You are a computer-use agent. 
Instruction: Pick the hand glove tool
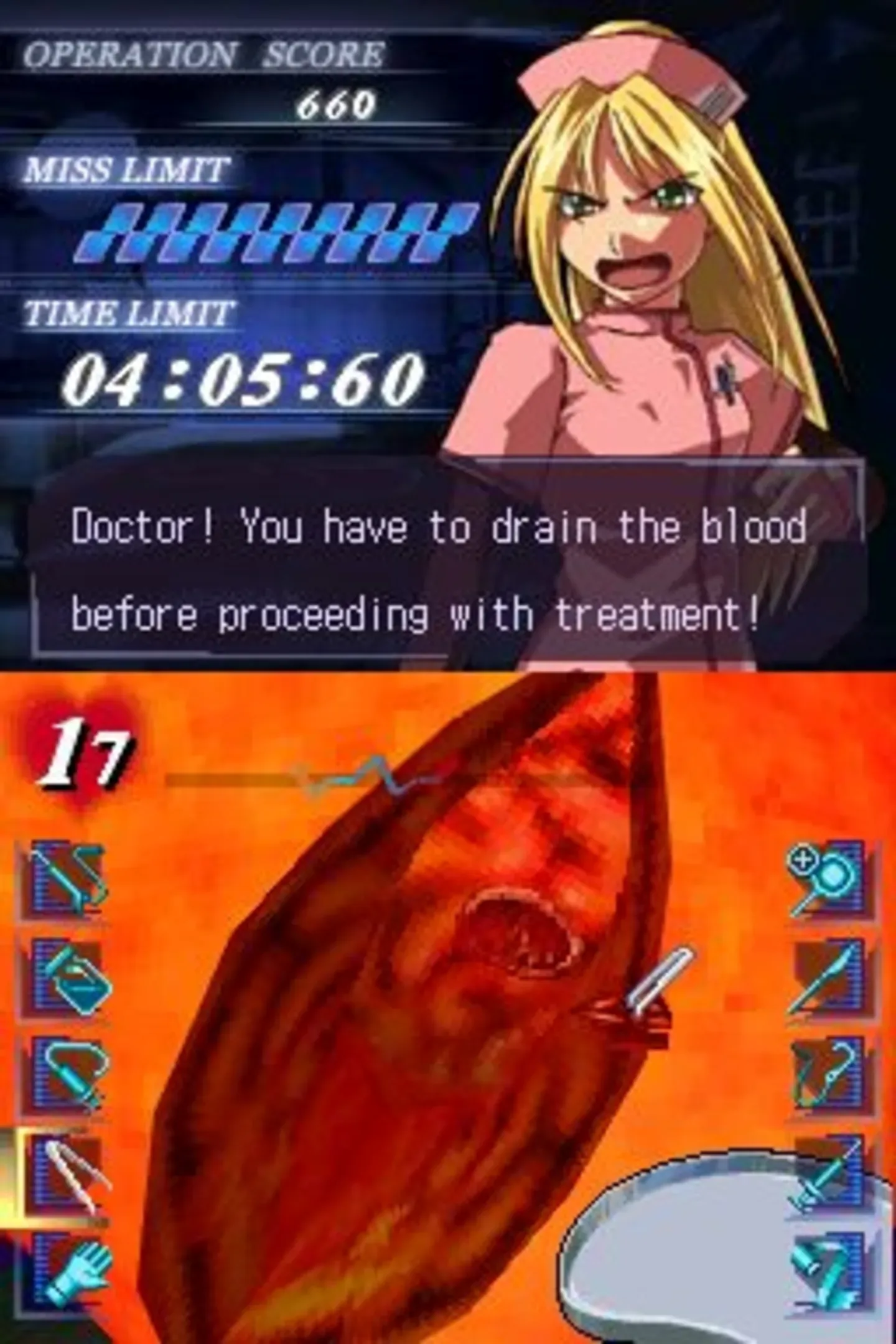[68, 1269]
